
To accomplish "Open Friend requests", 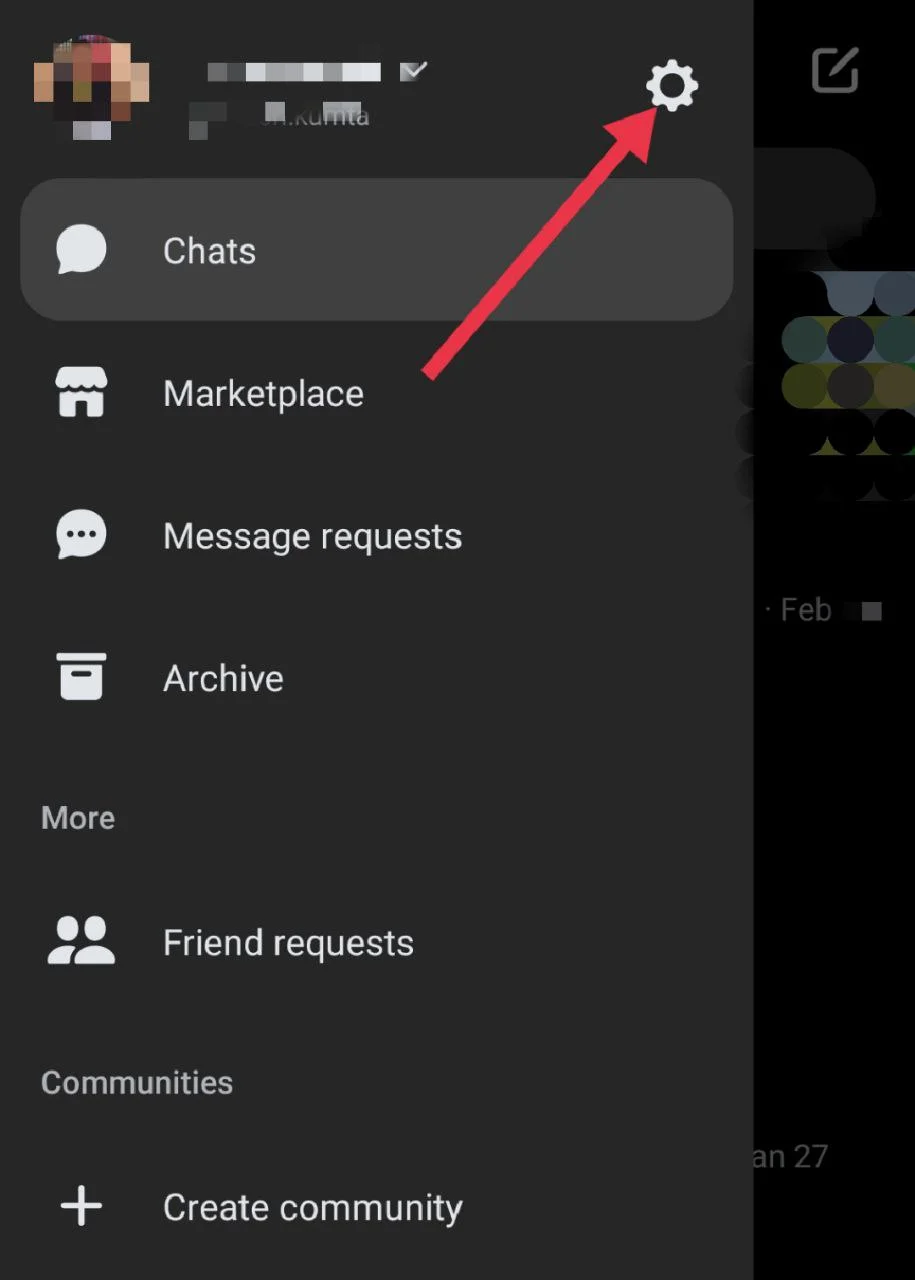I will click(288, 941).
